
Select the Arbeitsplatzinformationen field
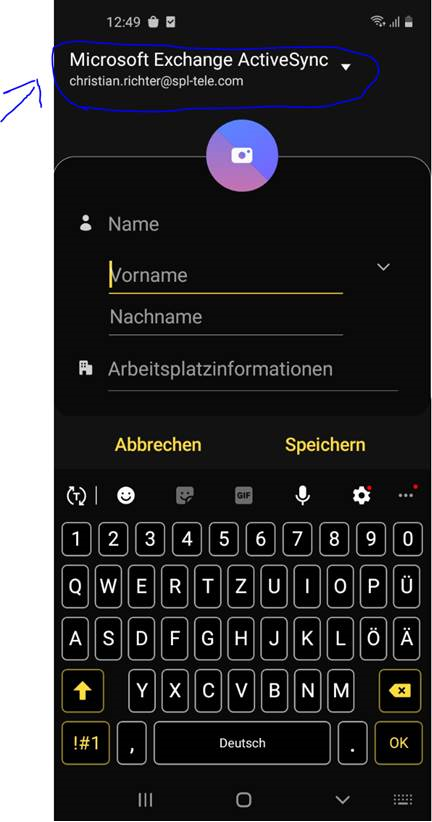coord(253,369)
